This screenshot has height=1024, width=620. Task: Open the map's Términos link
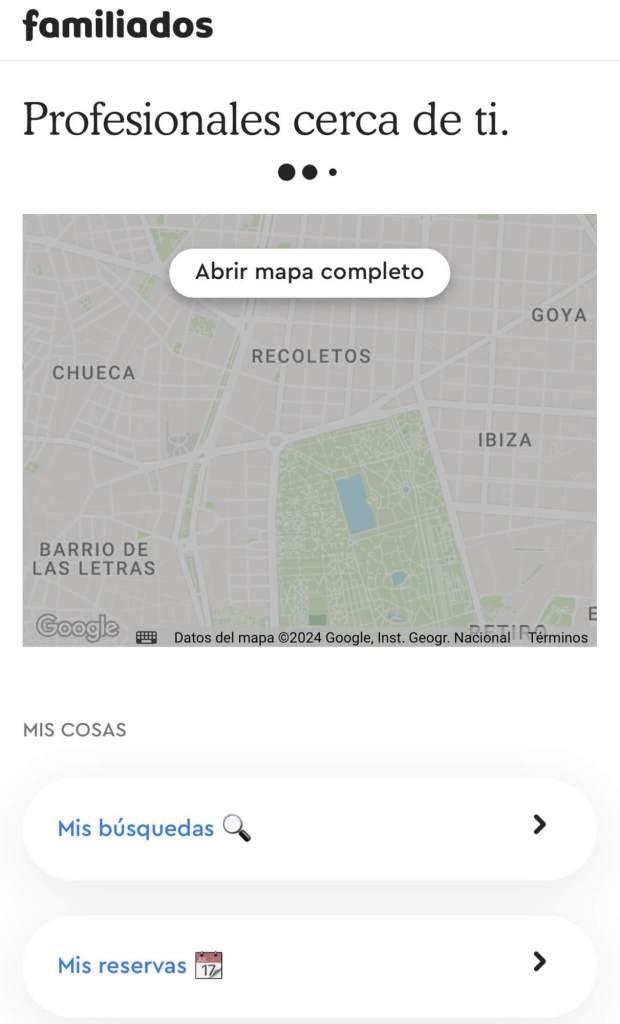(558, 637)
